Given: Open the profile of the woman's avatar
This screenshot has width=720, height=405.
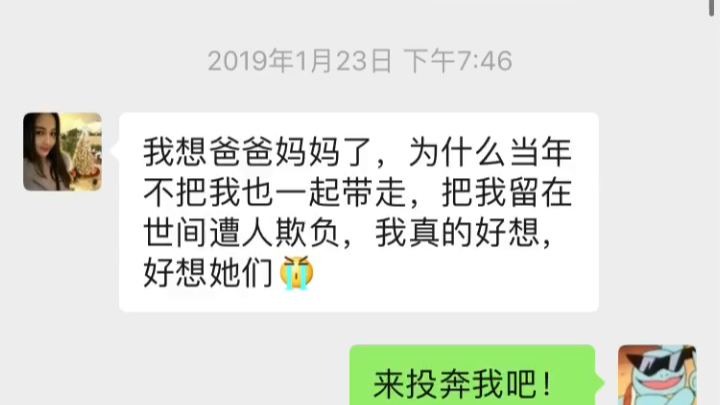Looking at the screenshot, I should pyautogui.click(x=62, y=151).
